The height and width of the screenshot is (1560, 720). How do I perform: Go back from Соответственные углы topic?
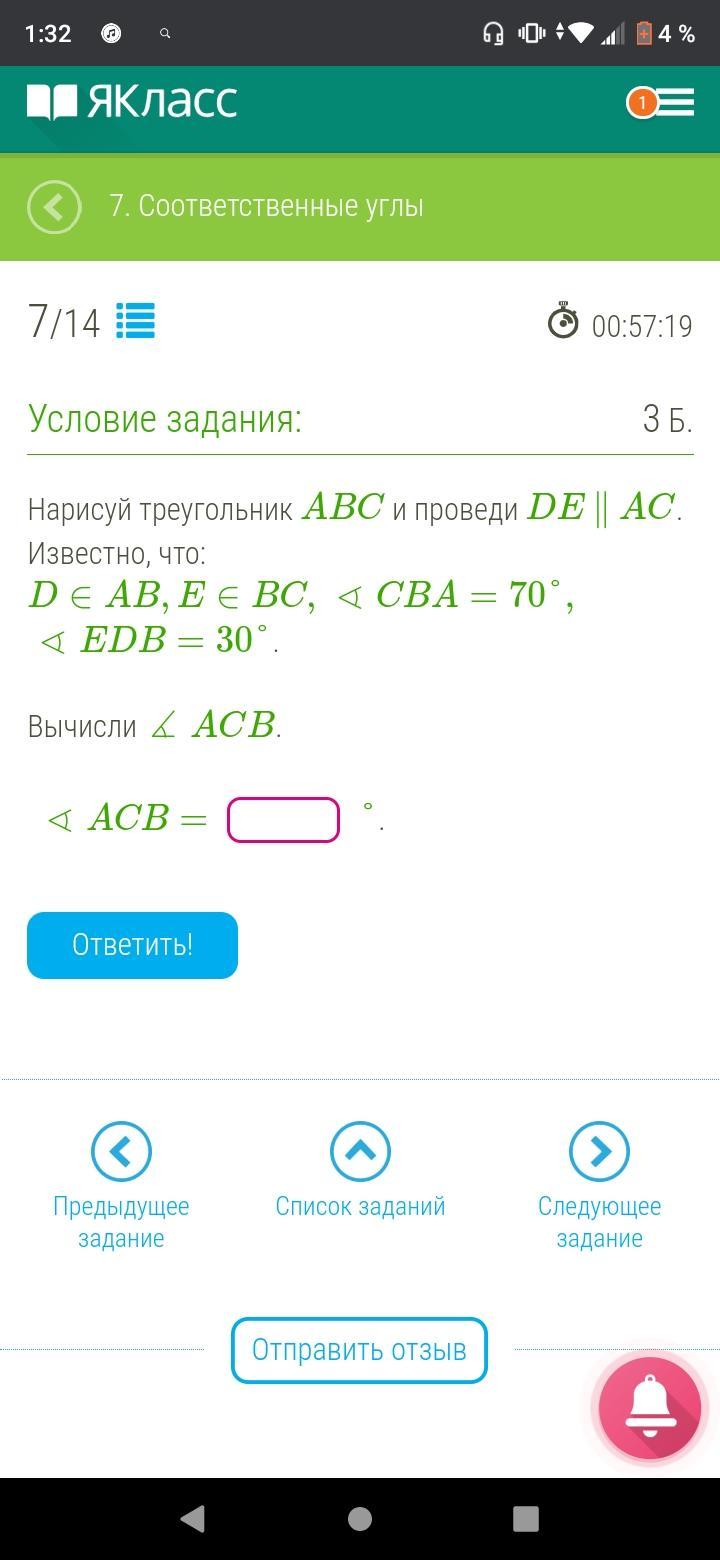[x=54, y=207]
